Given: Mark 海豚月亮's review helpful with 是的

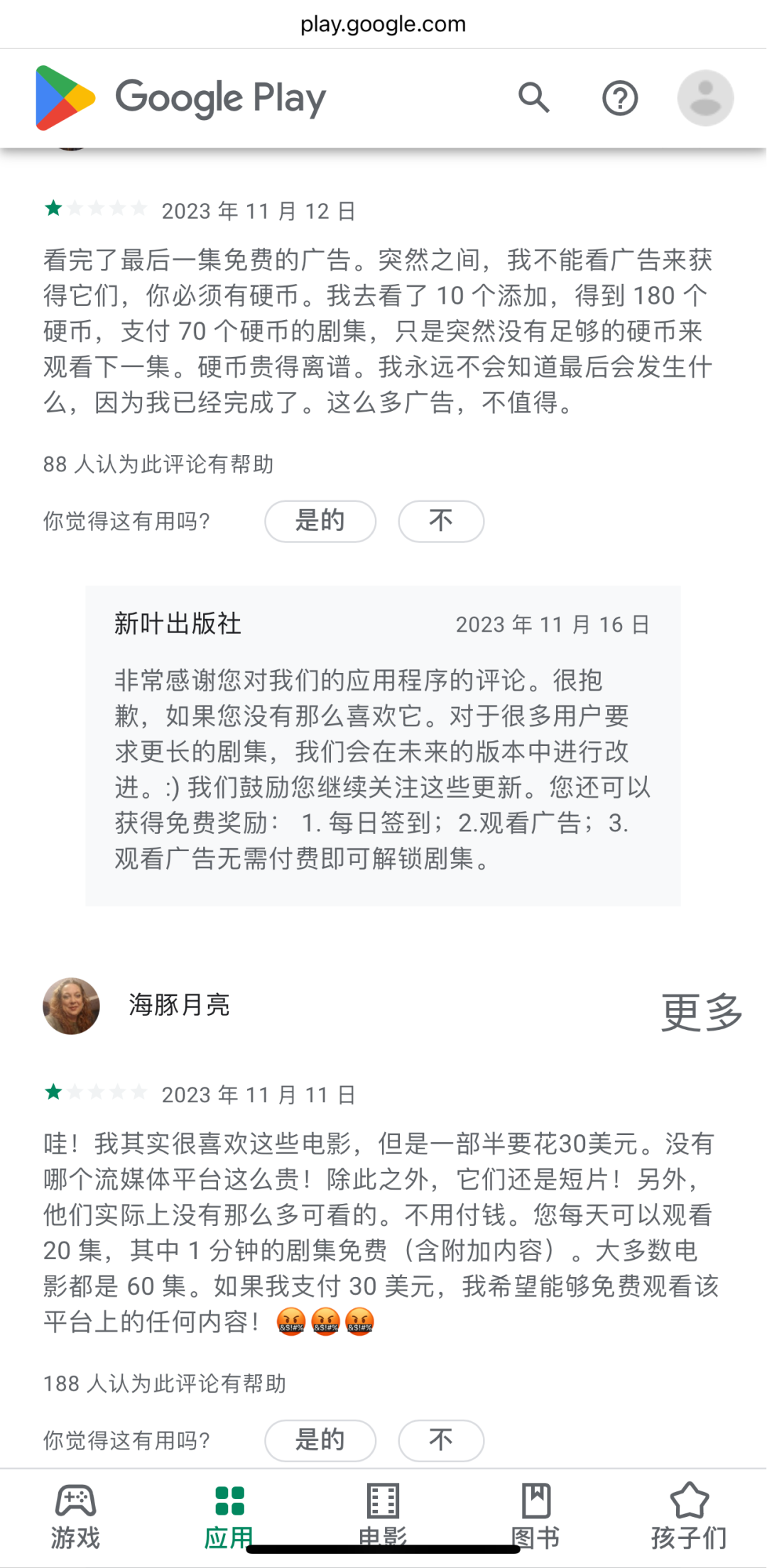Looking at the screenshot, I should [320, 1440].
